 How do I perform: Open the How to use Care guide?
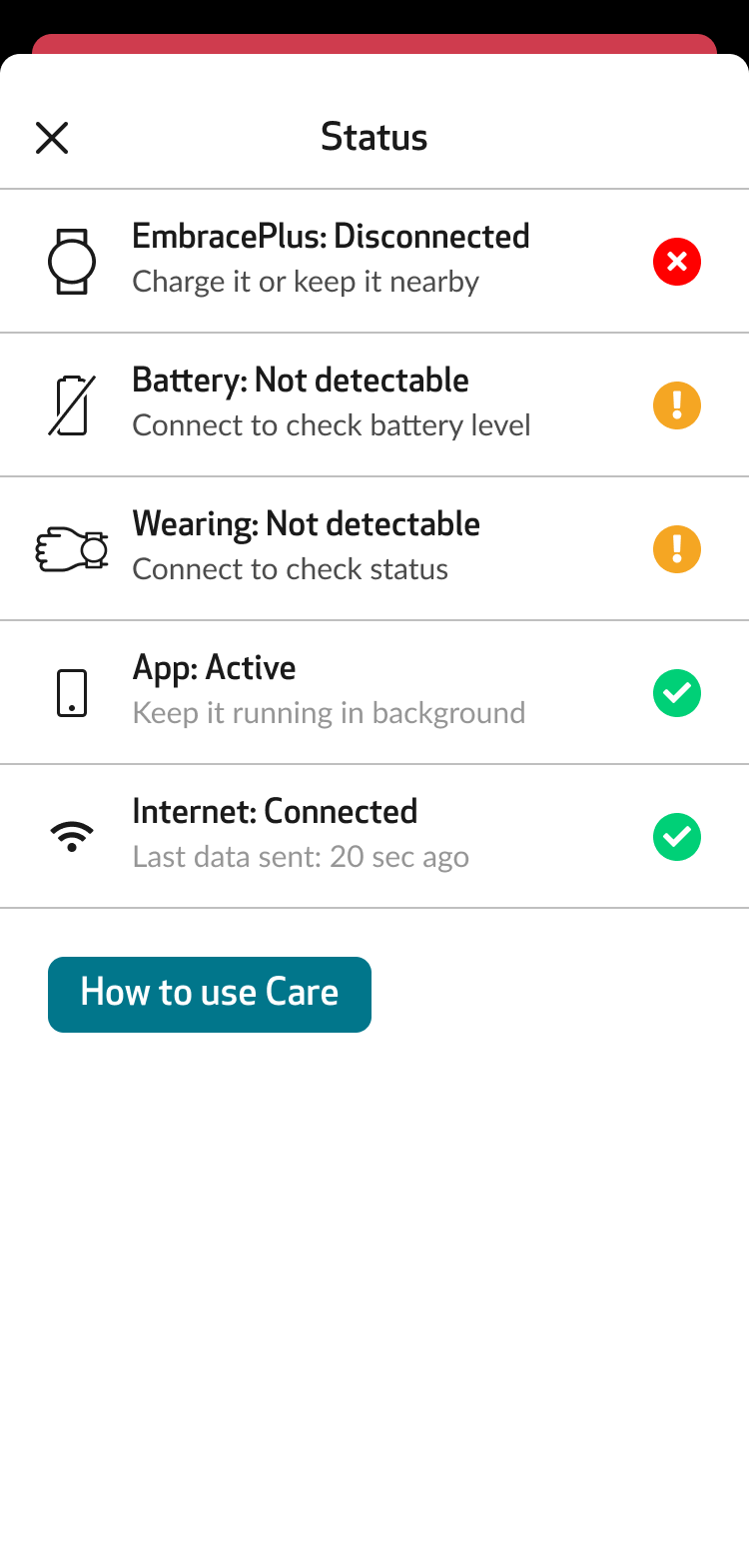coord(210,994)
